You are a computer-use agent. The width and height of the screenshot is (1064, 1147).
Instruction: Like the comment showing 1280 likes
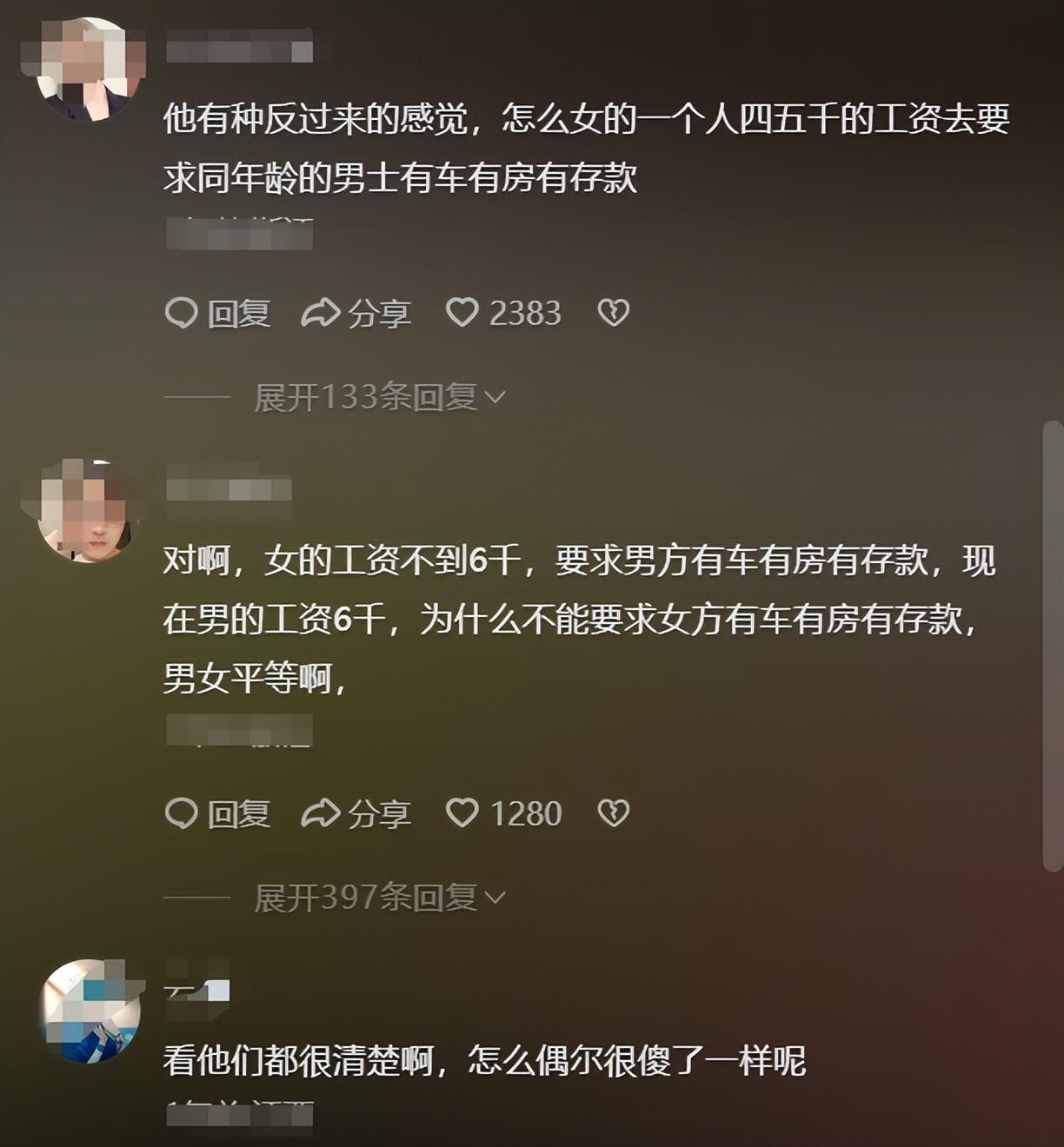462,812
